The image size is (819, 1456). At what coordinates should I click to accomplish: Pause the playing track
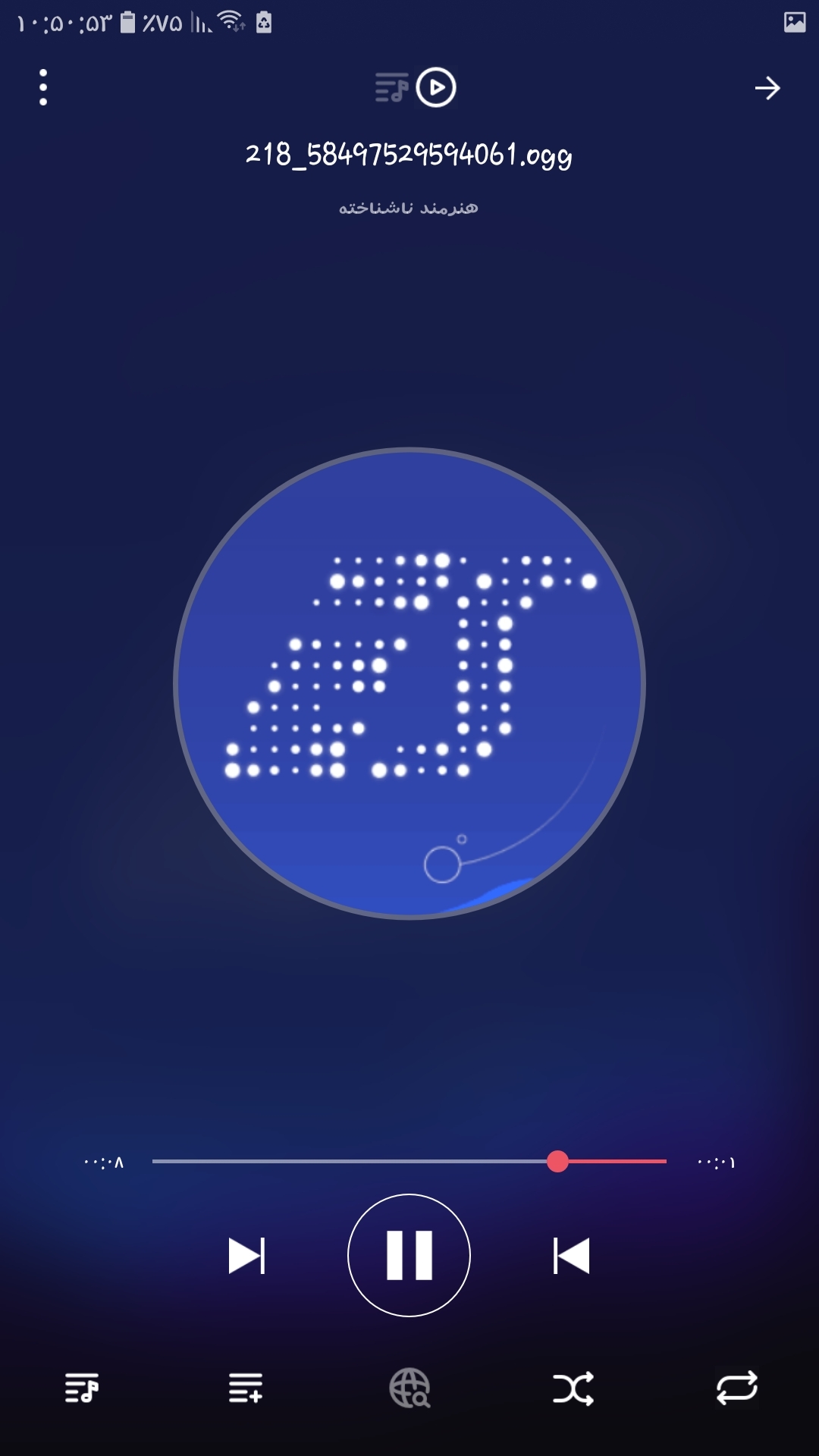click(409, 1255)
